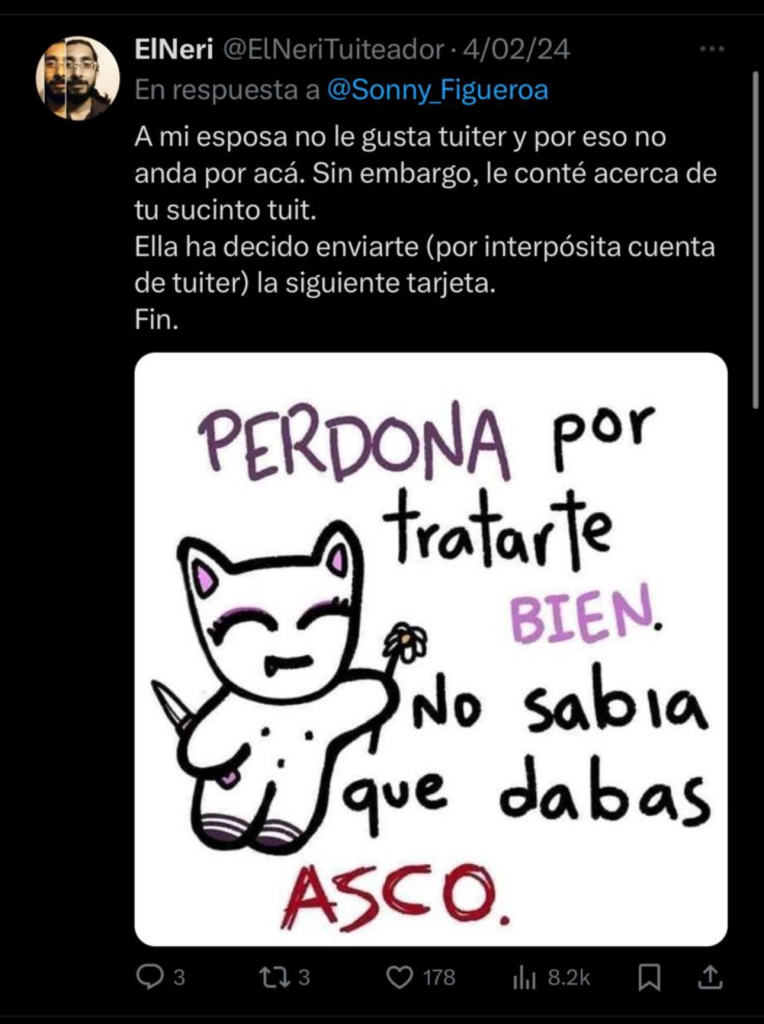Like ElNeri's tweet
The image size is (764, 1024).
click(x=400, y=976)
